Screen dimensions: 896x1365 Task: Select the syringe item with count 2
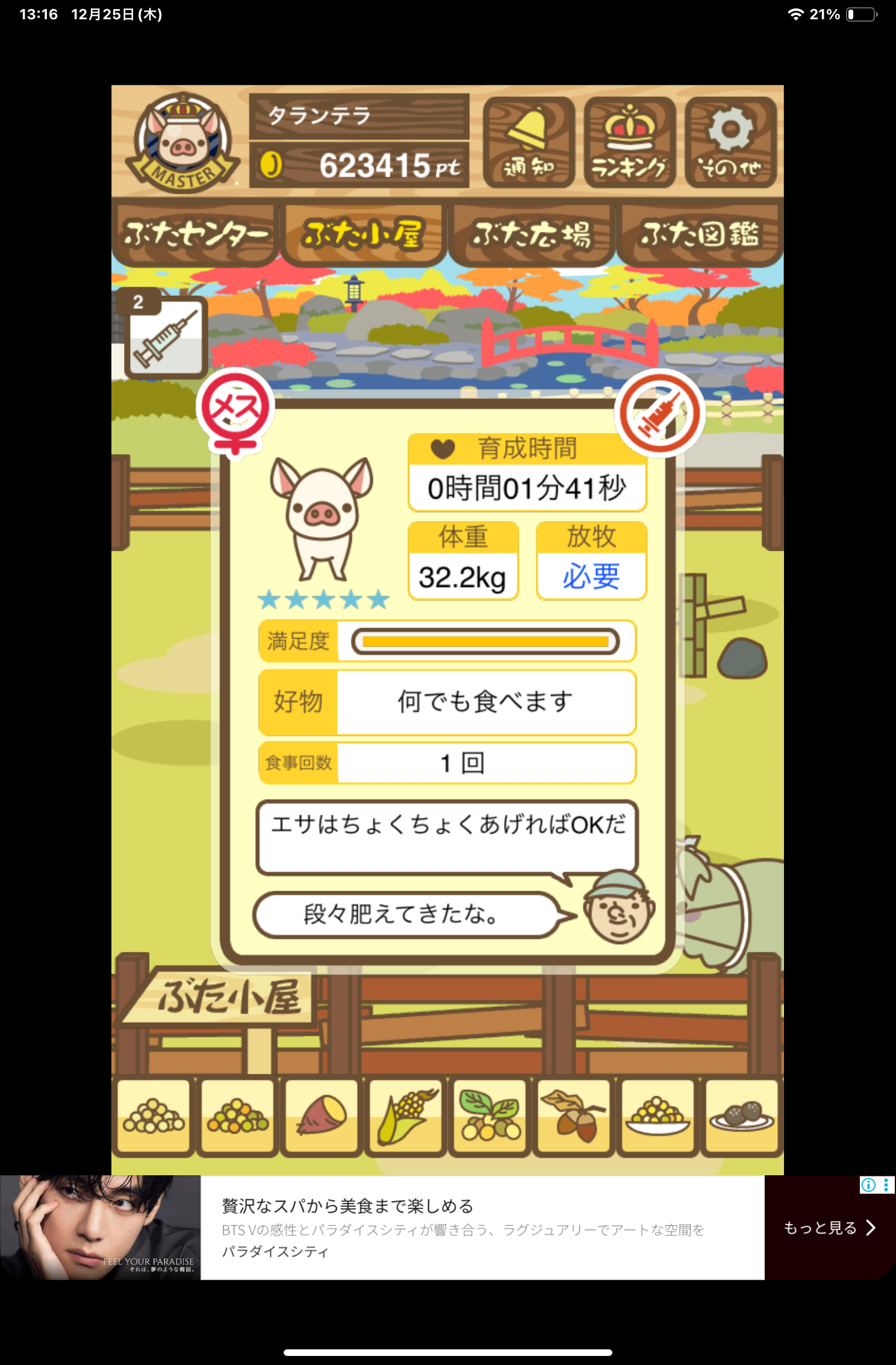coord(166,337)
